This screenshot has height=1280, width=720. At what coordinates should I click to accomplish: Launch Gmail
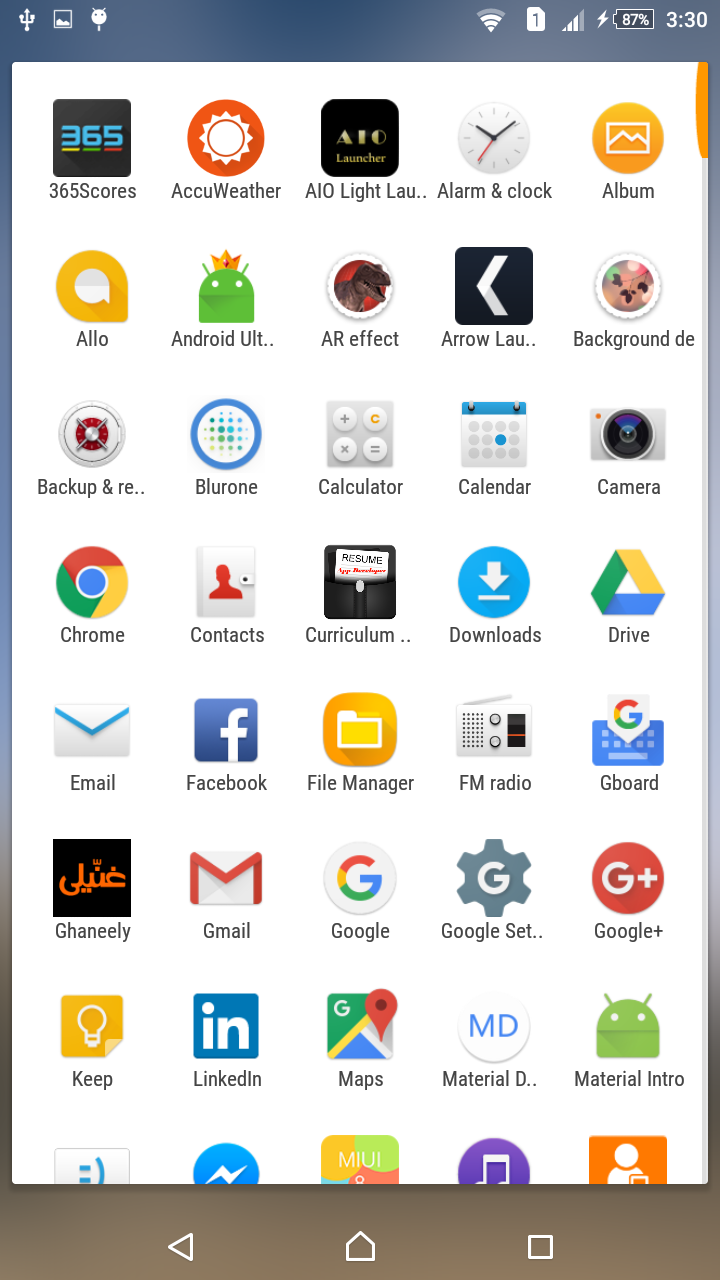226,878
